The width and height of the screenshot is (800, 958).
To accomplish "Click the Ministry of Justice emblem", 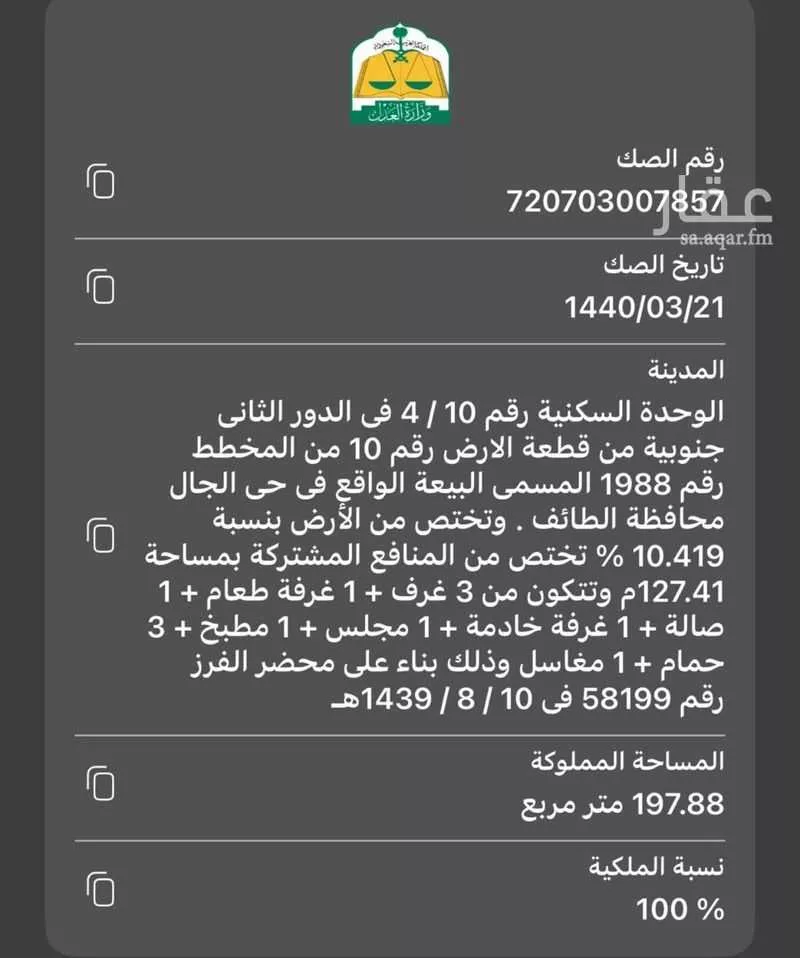I will click(399, 72).
